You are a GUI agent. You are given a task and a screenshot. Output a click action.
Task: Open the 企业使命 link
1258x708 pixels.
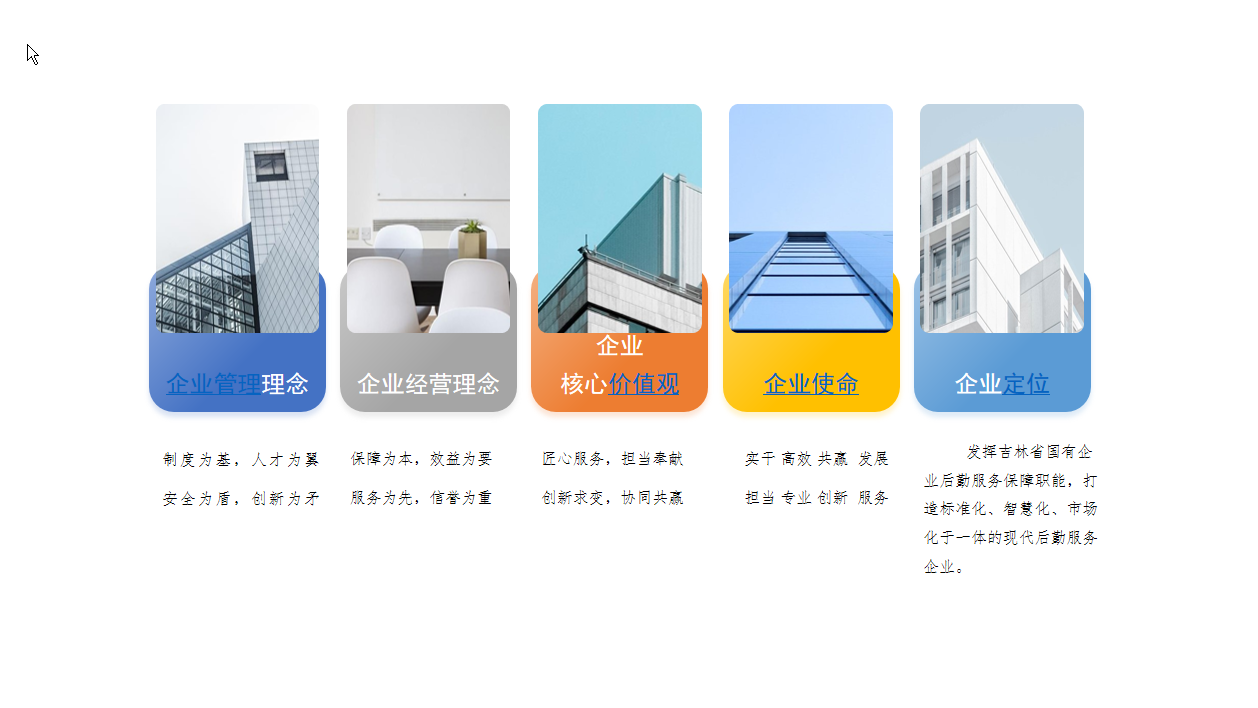coord(811,384)
